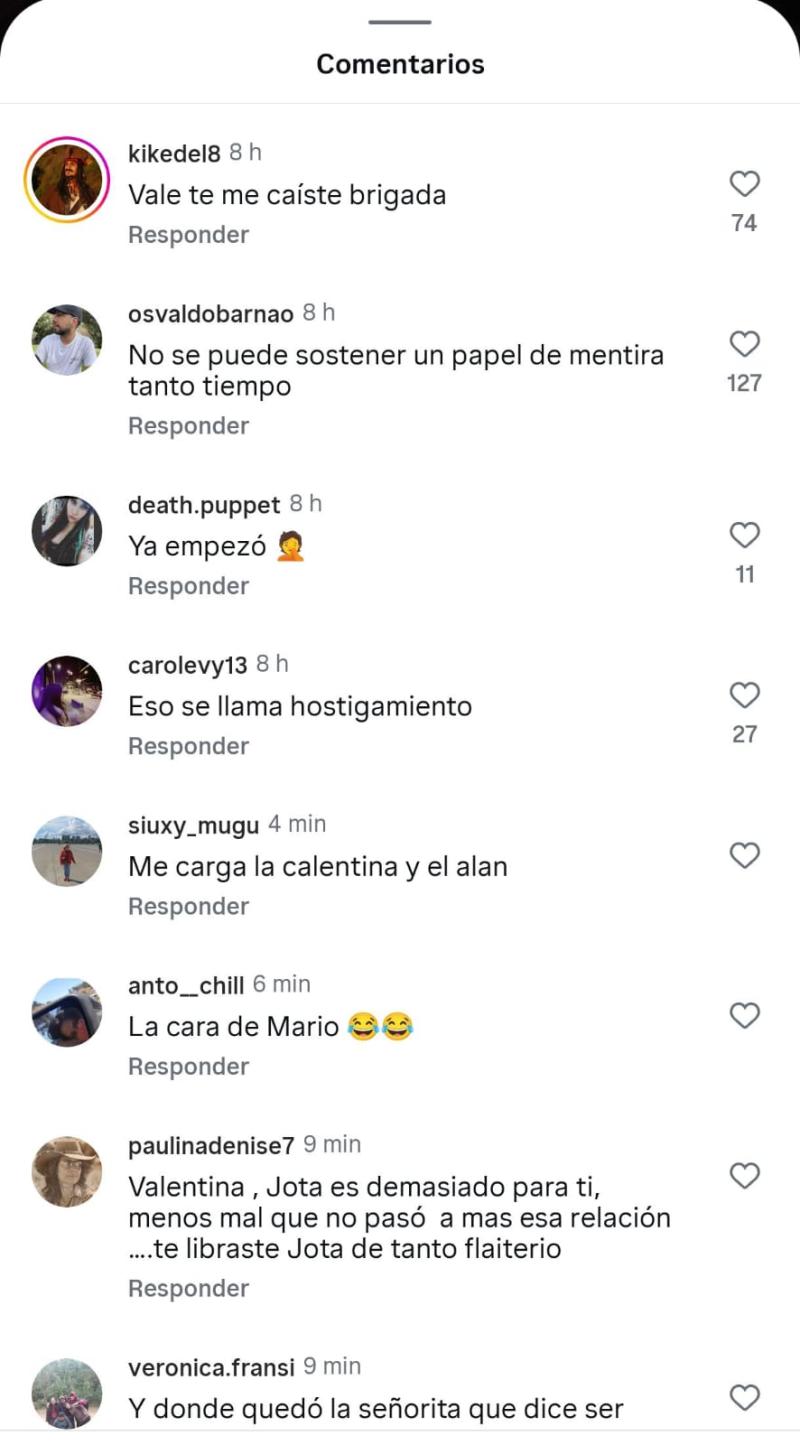Reply to osvaldobarnao's comment via Responder

188,425
